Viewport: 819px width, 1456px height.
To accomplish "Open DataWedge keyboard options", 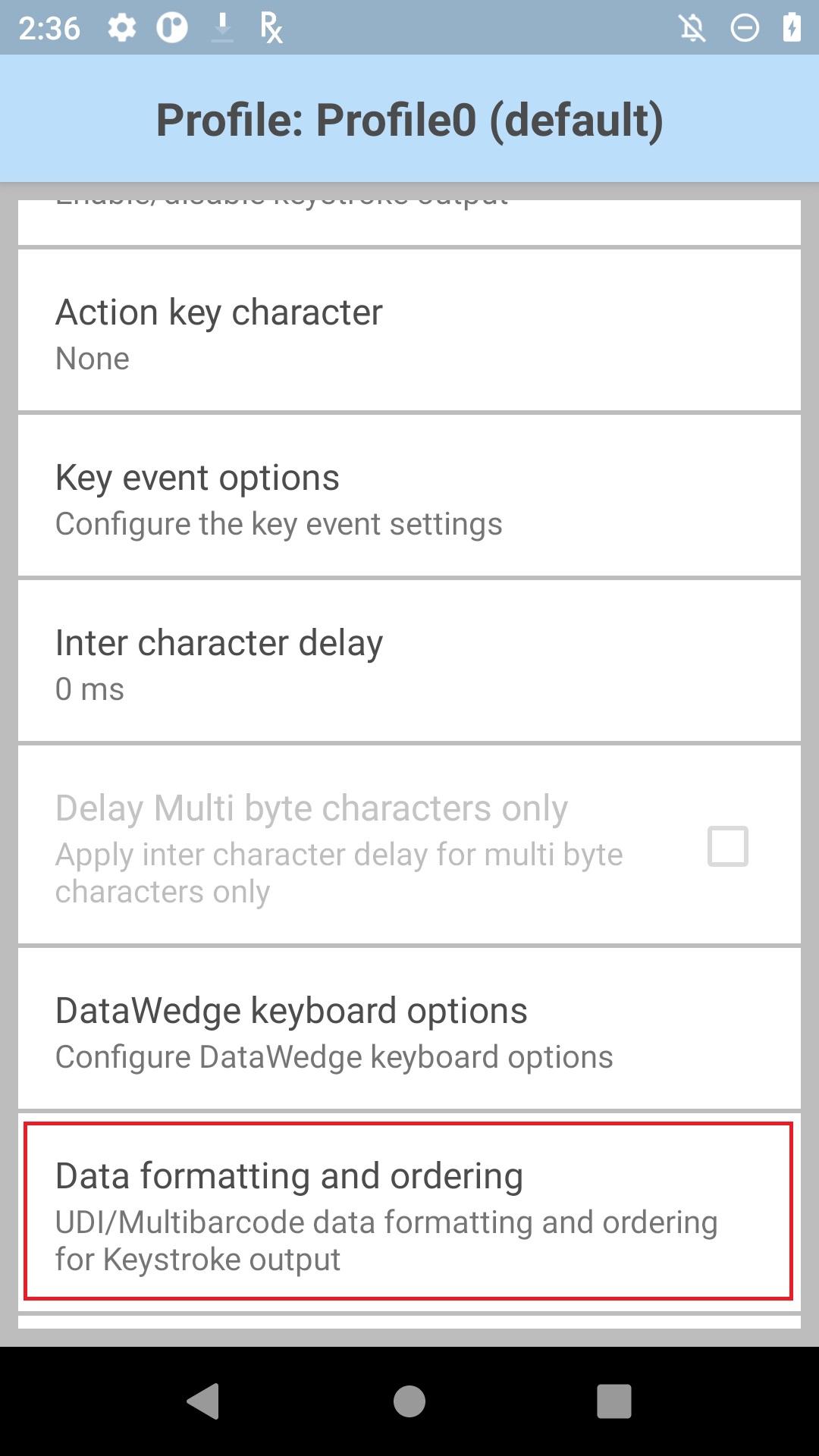I will point(409,1029).
